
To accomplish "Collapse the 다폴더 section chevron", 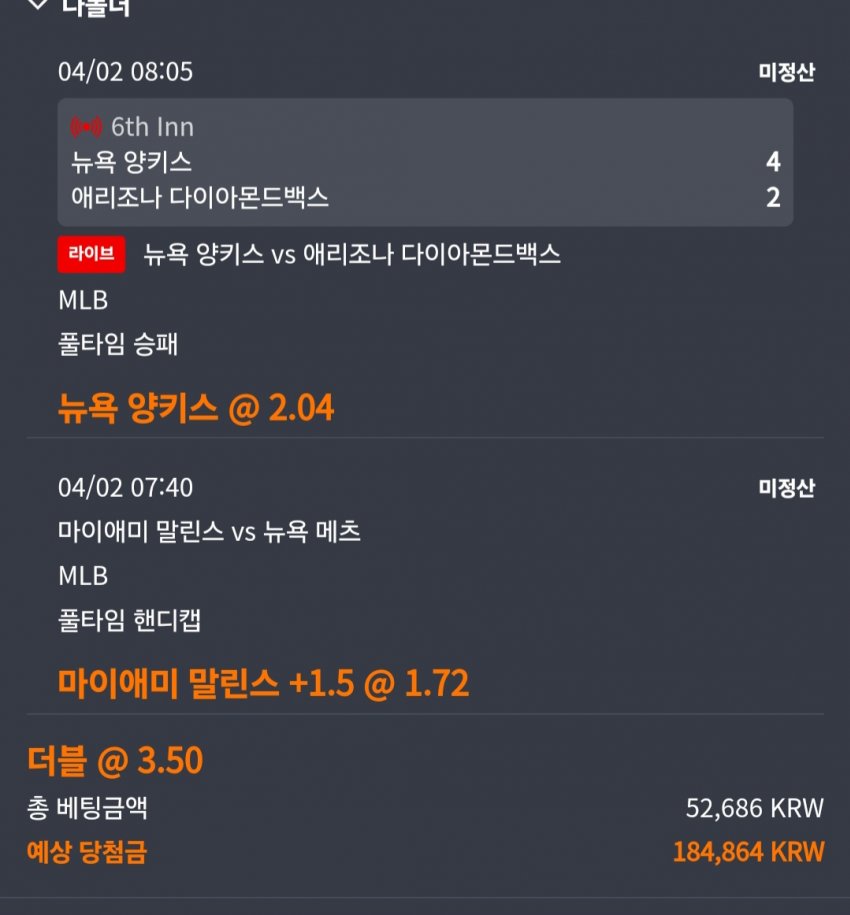I will coord(37,5).
